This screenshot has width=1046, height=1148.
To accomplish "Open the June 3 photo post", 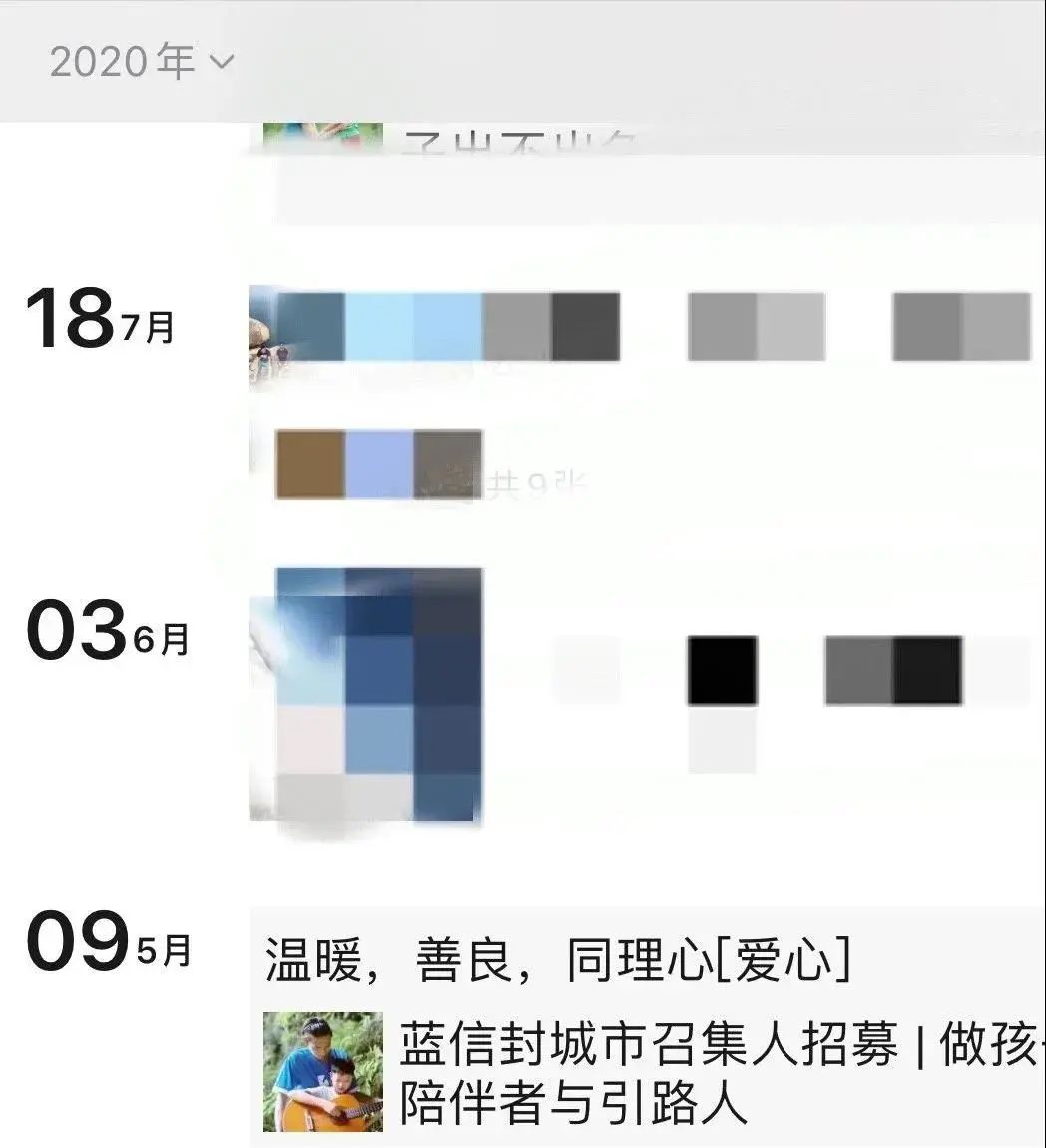I will 365,696.
